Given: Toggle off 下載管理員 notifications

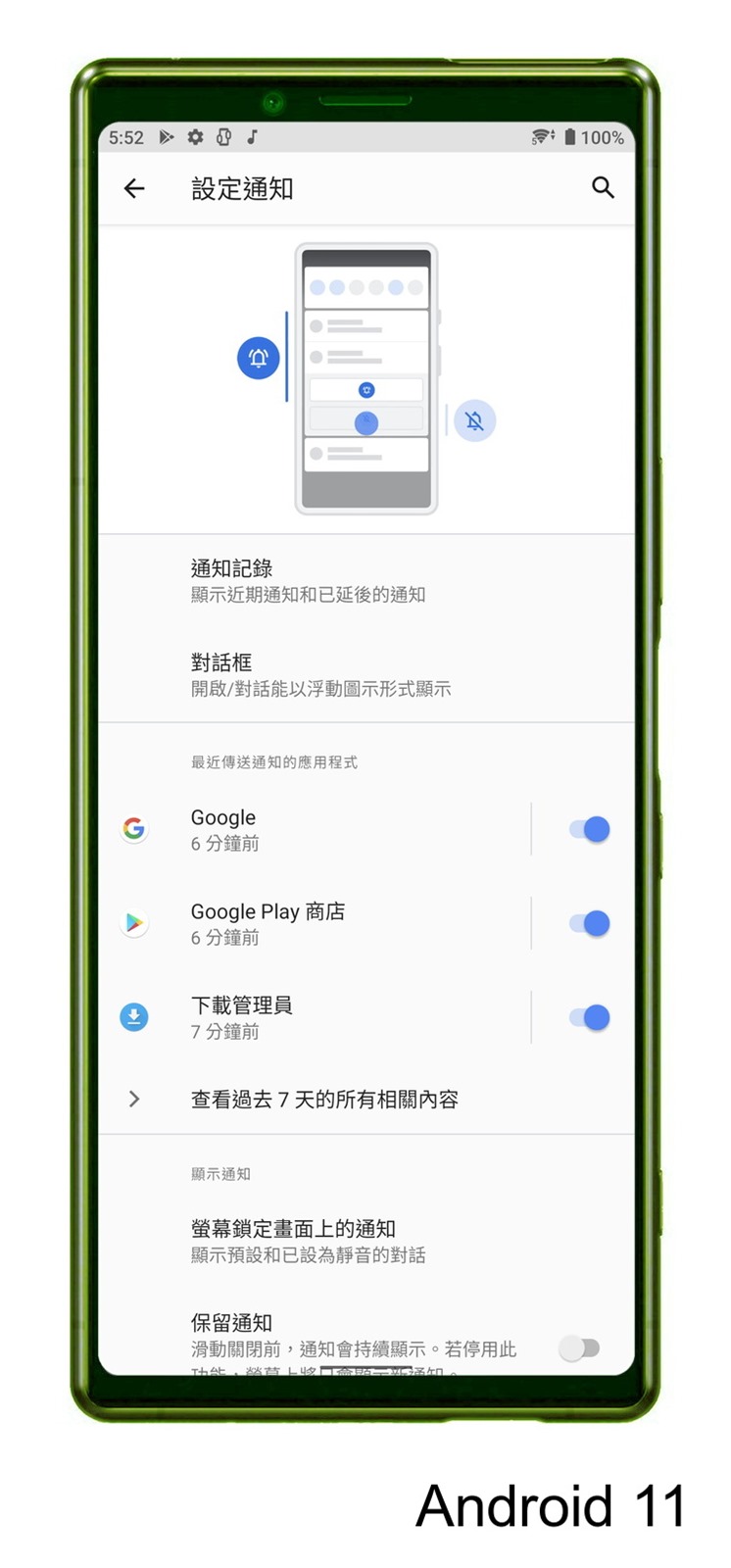Looking at the screenshot, I should [590, 1017].
